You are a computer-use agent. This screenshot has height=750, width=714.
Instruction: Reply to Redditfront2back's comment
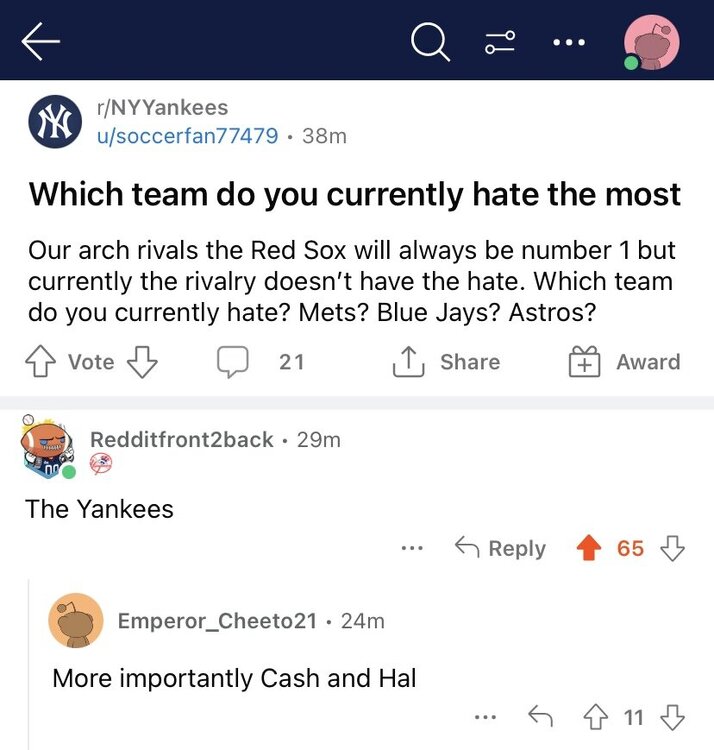click(500, 548)
